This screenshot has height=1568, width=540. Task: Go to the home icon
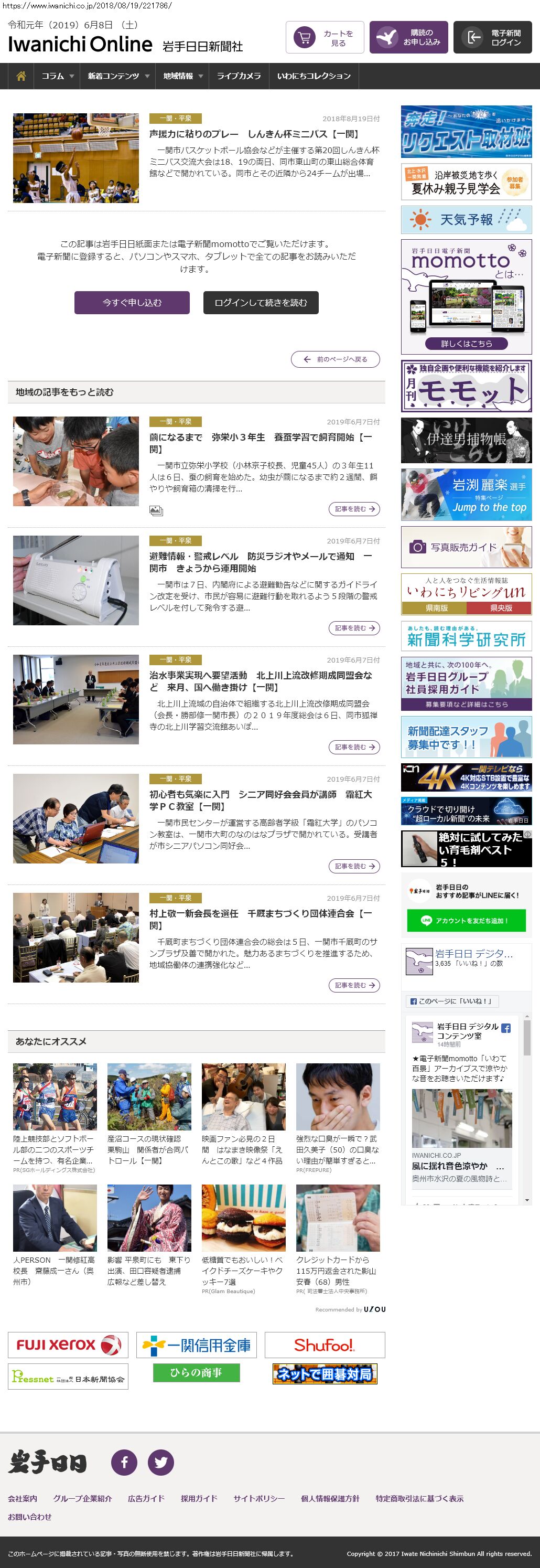(21, 76)
